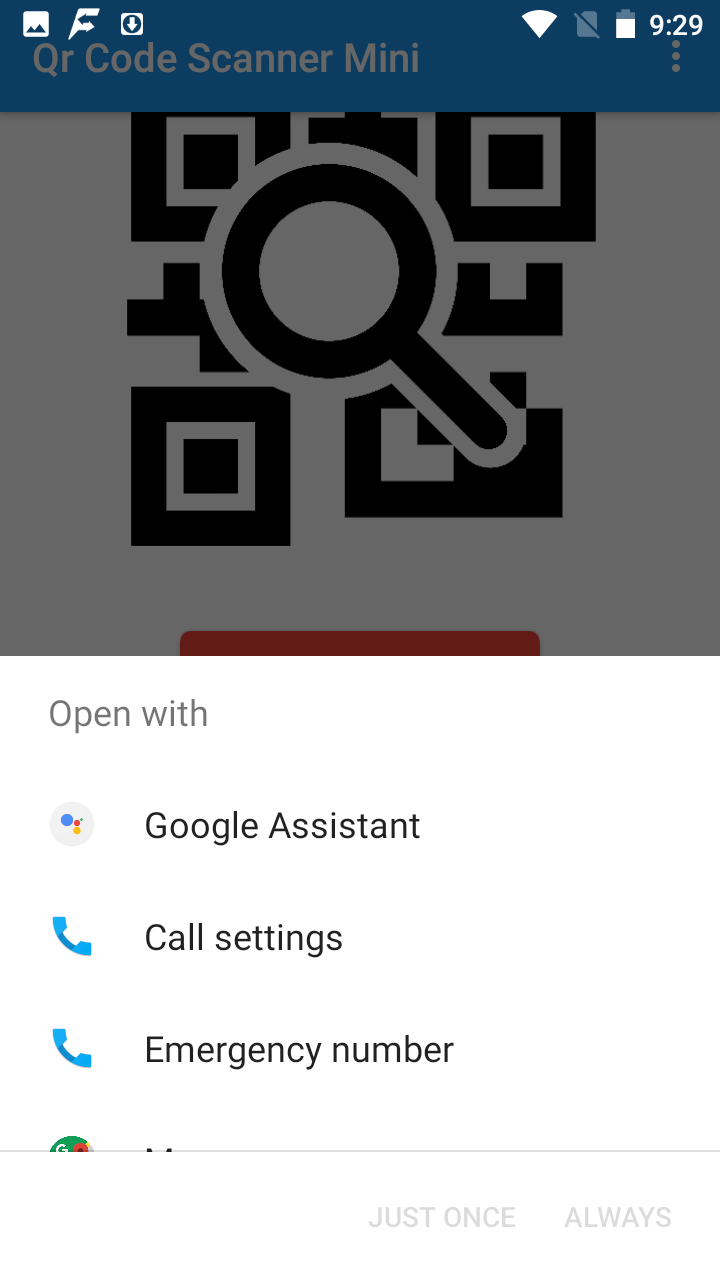The image size is (720, 1280).
Task: Tap the large QR code magnifier graphic
Action: point(360,330)
